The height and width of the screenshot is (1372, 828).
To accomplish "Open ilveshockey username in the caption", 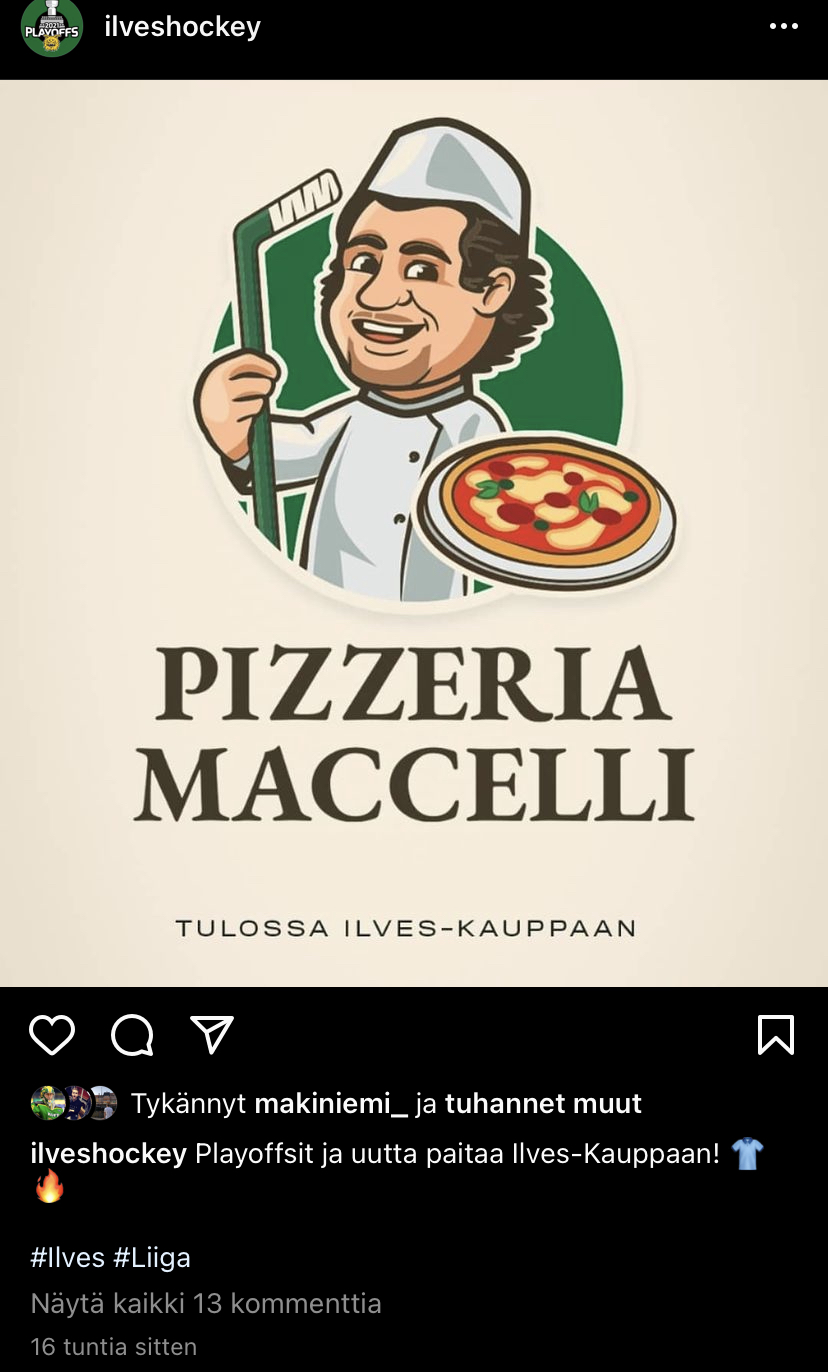I will (108, 1153).
